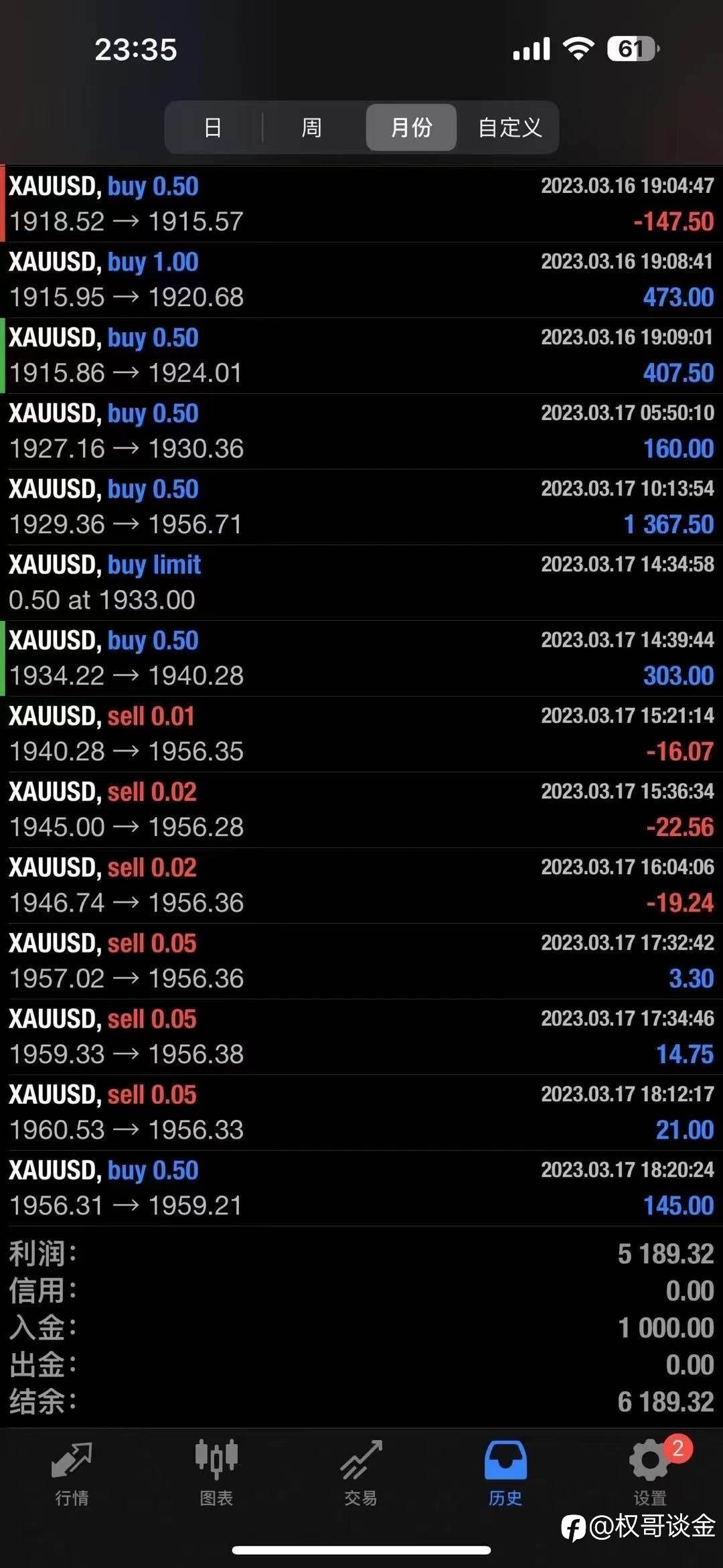Expand the sell 0.05 trade with 21.00 profit
This screenshot has height=1568, width=723.
click(361, 1113)
